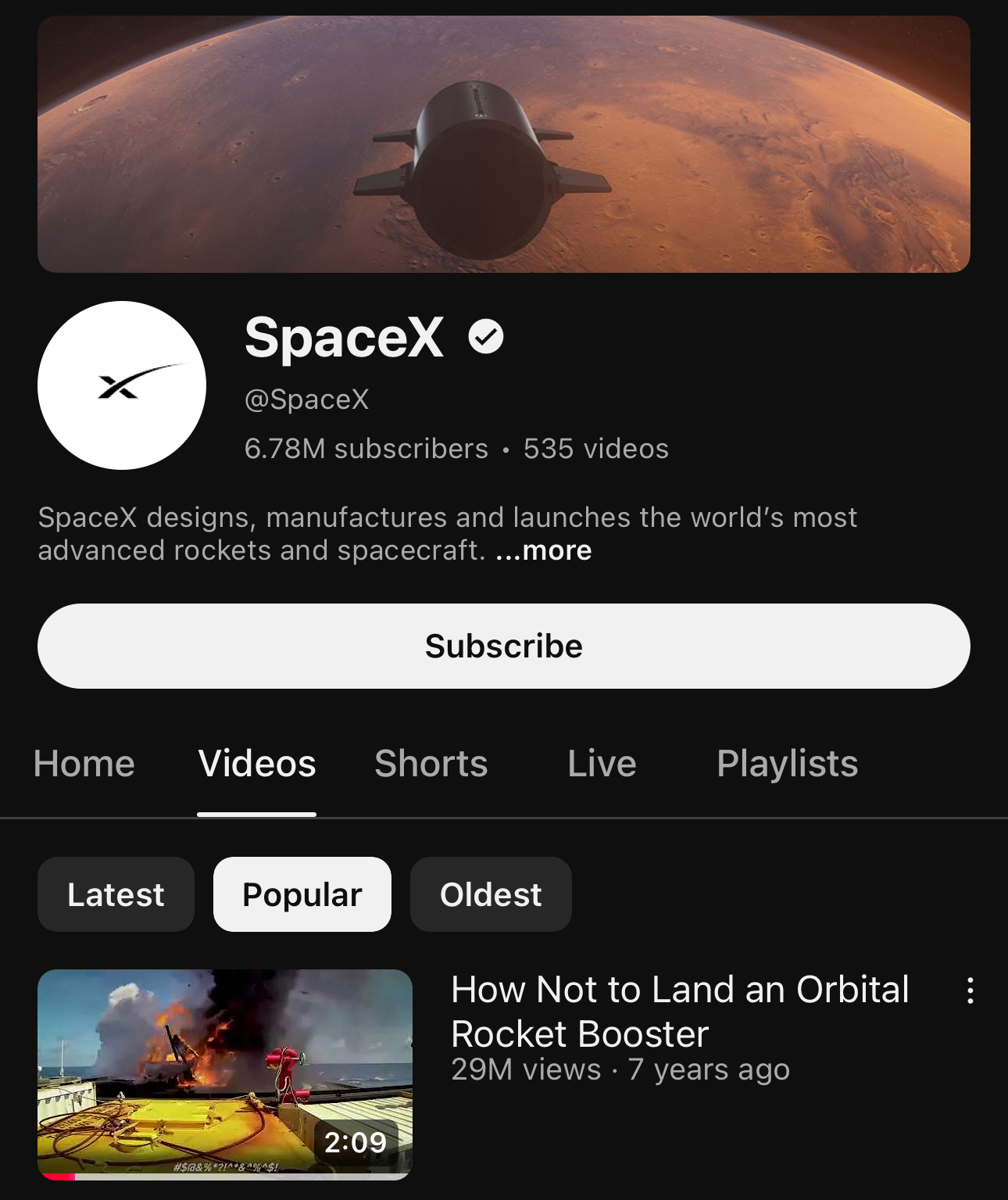The width and height of the screenshot is (1008, 1200).
Task: Tap the SpaceX channel avatar
Action: point(122,385)
